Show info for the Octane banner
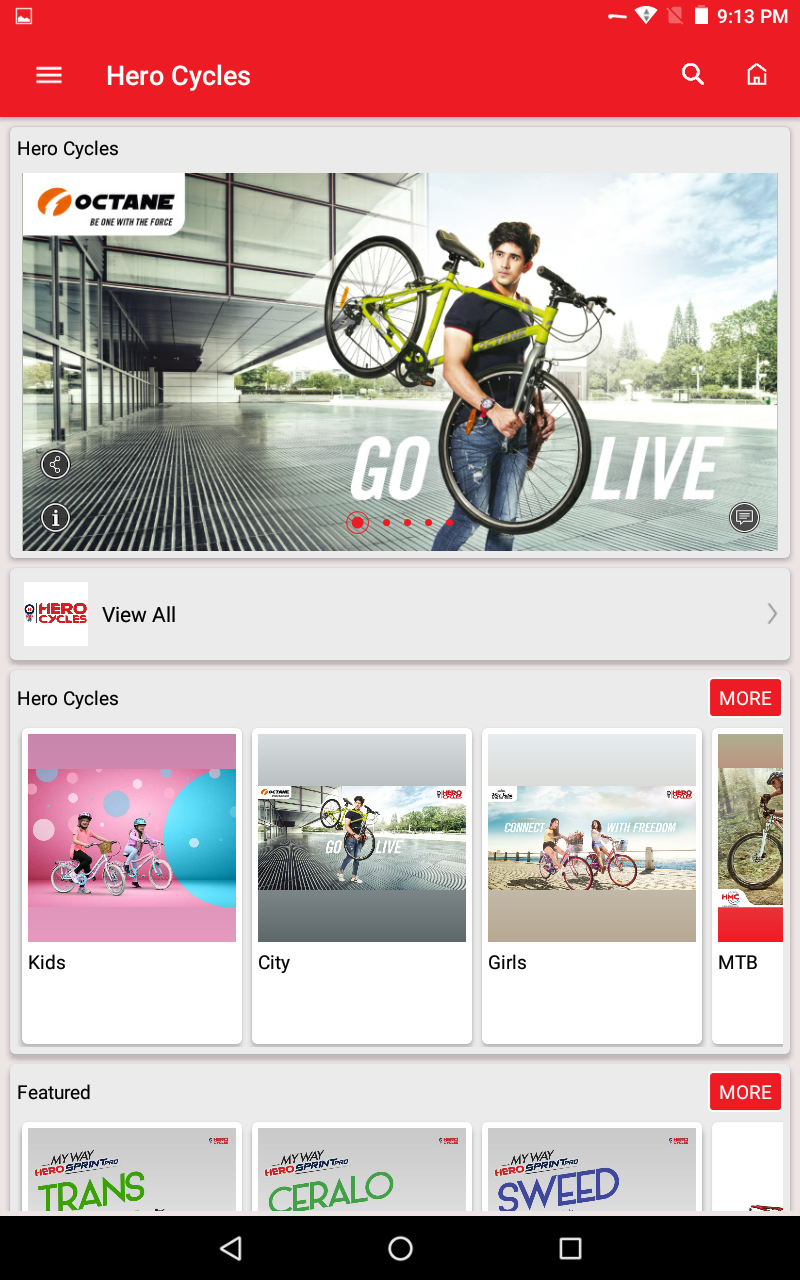The width and height of the screenshot is (800, 1280). point(56,517)
